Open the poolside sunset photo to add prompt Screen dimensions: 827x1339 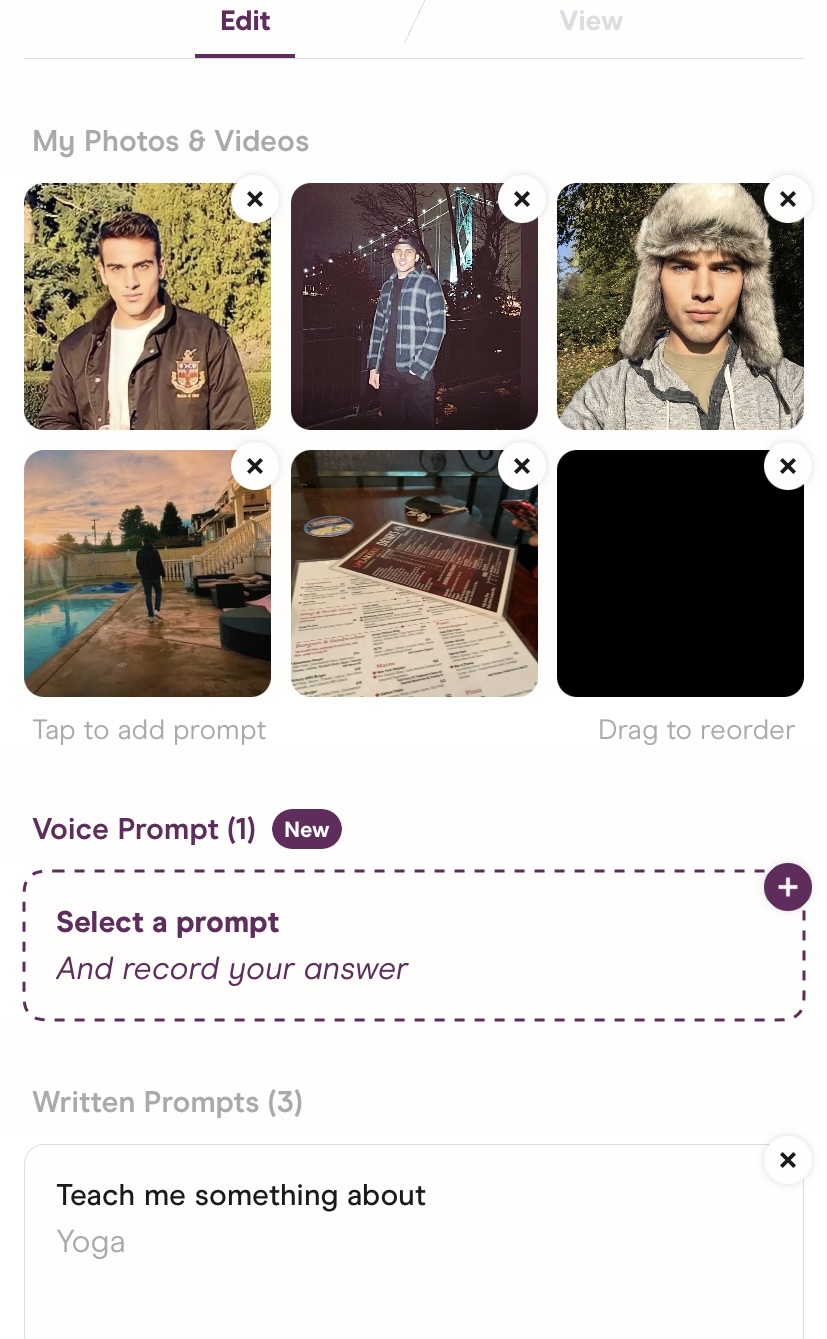click(147, 573)
